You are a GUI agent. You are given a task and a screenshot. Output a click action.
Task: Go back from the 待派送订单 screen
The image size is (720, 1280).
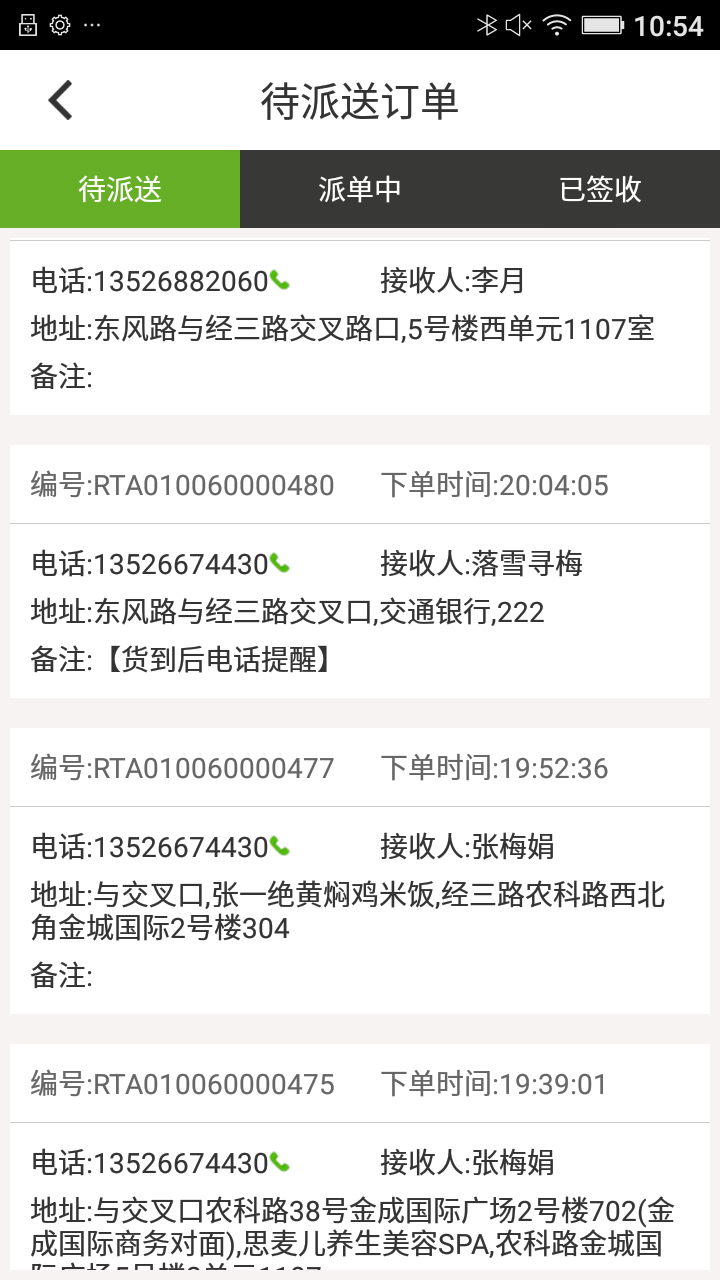[61, 101]
